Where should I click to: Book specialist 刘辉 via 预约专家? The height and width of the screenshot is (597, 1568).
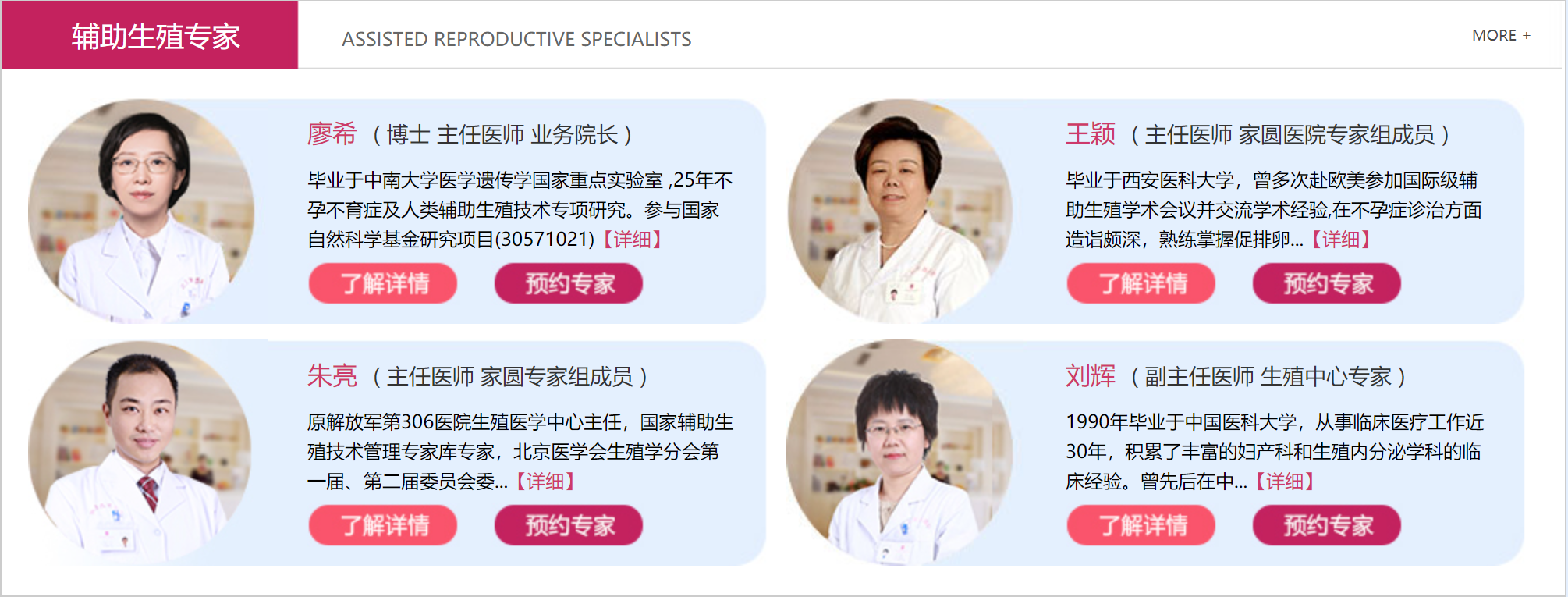coord(1327,525)
